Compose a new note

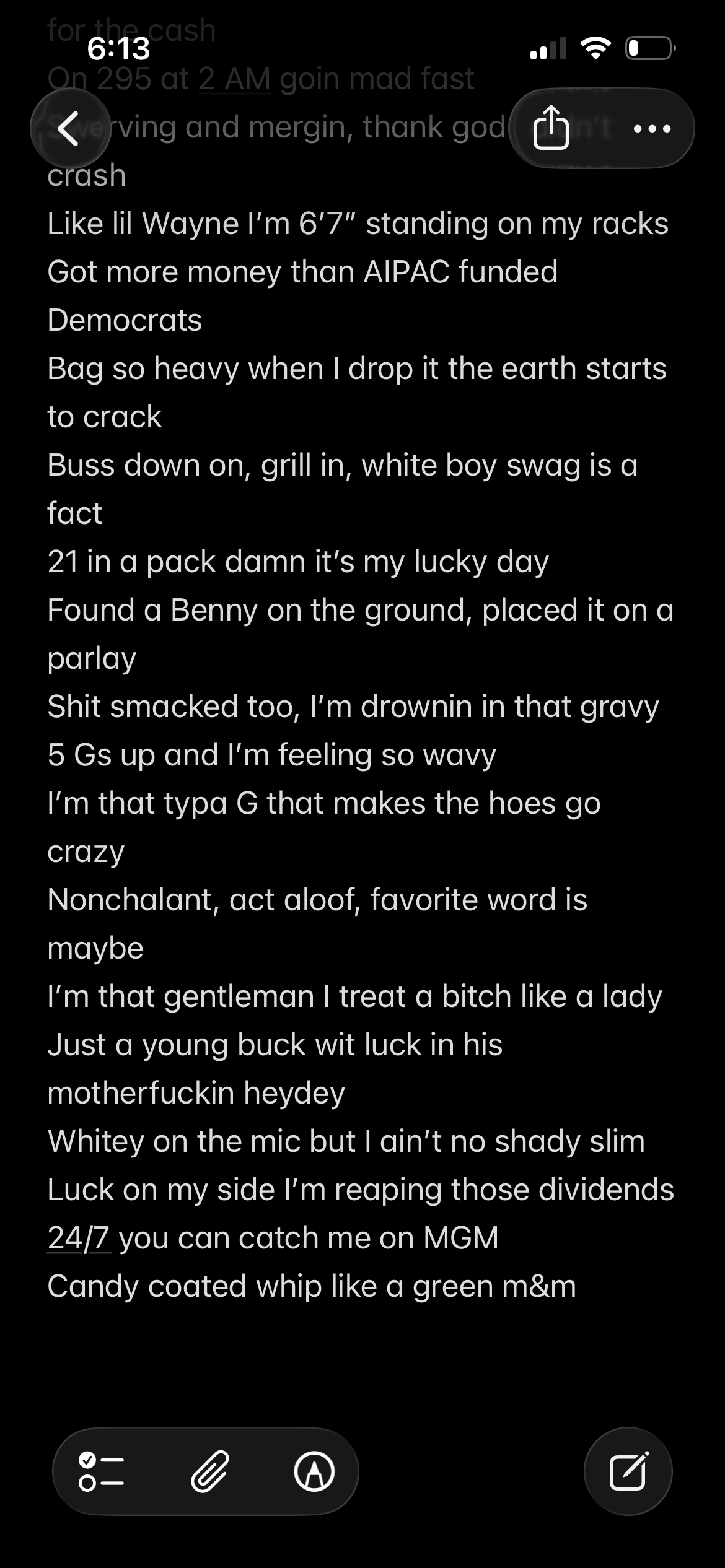628,1471
